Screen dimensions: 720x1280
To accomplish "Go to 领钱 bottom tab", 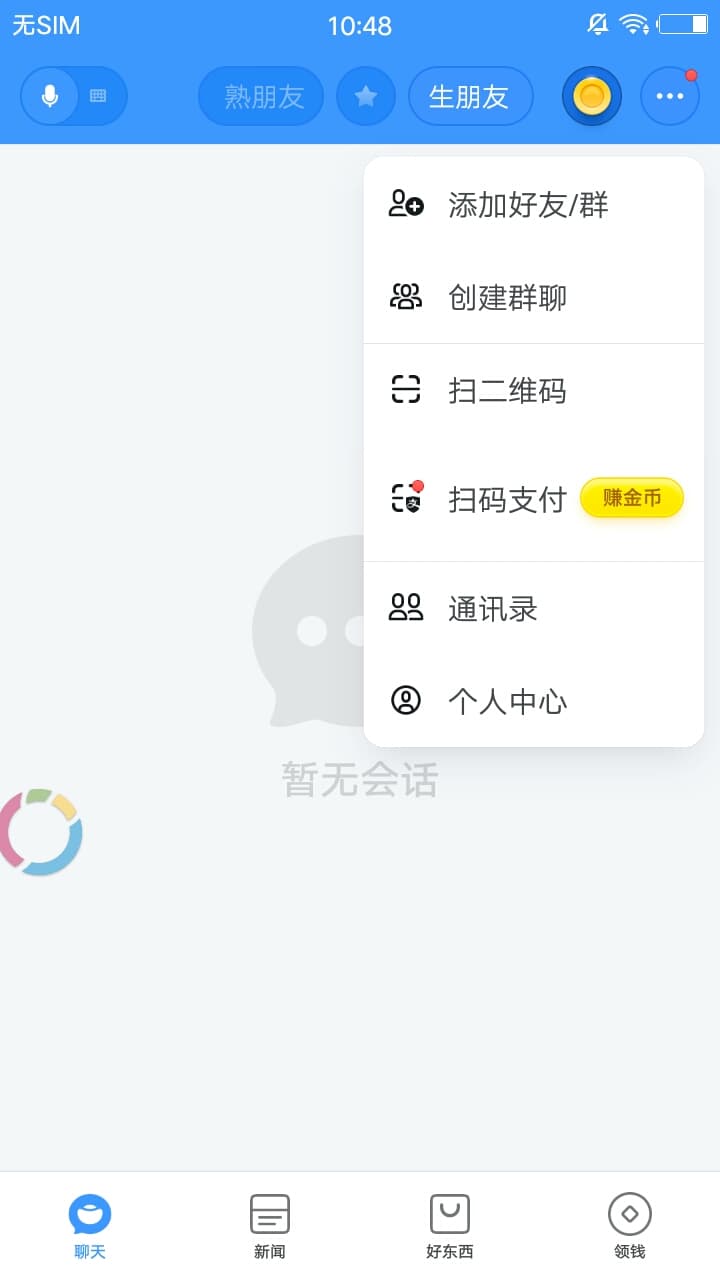I will coord(630,1226).
